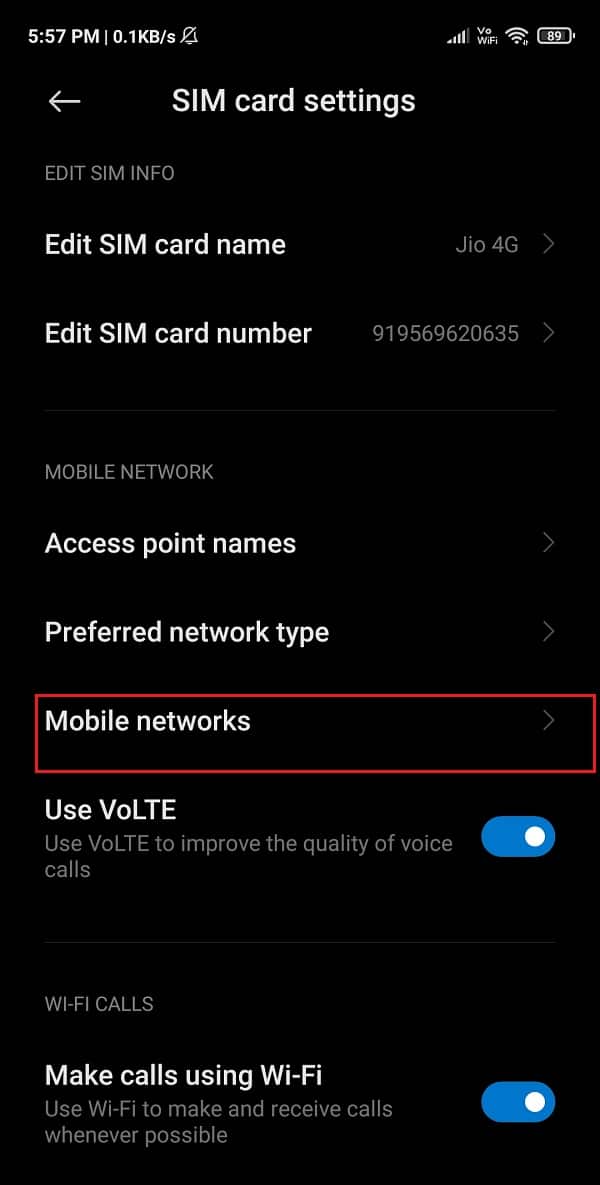Go back from SIM card settings

click(64, 101)
